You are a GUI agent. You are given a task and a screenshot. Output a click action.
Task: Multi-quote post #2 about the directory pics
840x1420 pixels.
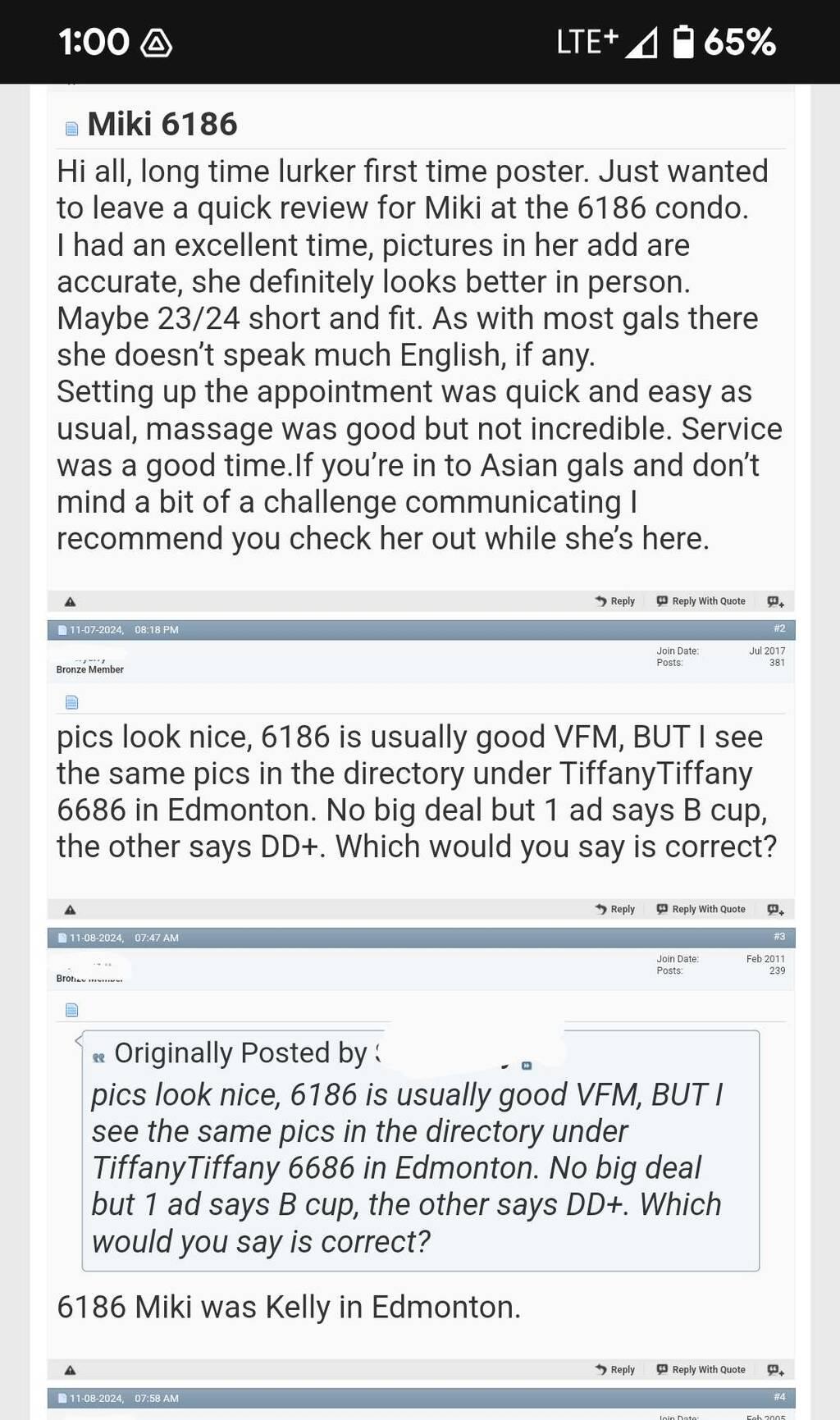775,910
